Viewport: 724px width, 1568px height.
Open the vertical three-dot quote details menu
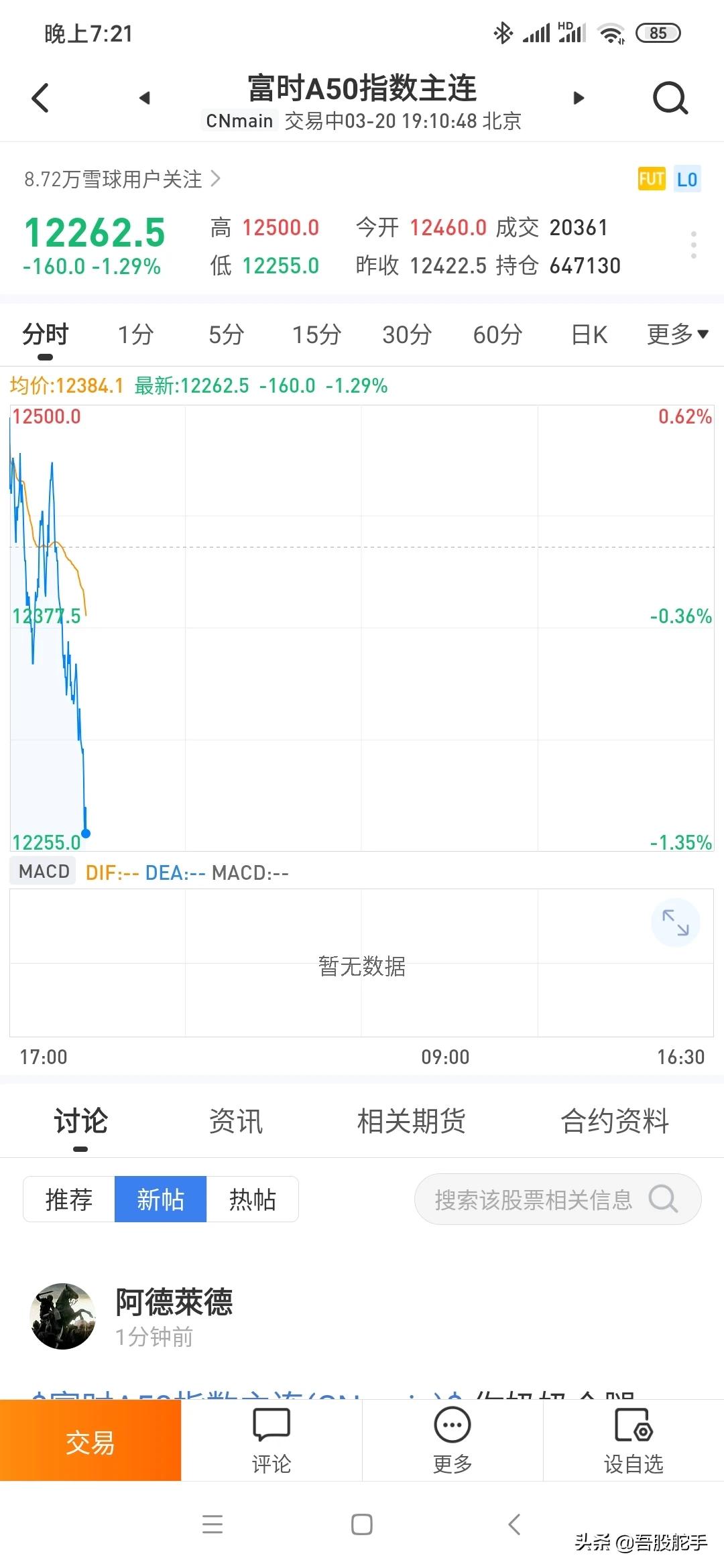694,245
